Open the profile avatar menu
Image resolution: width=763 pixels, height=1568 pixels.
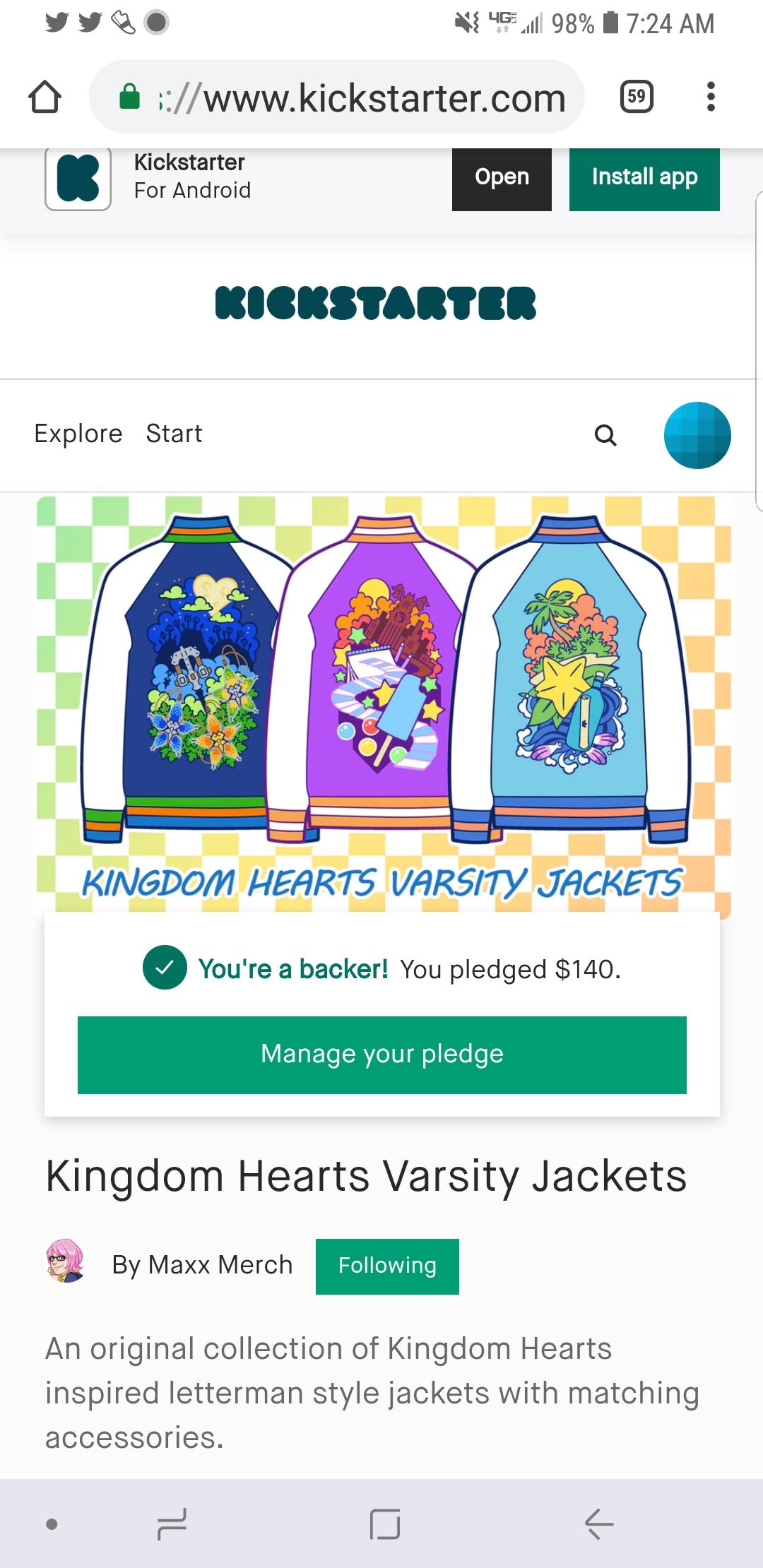tap(697, 435)
